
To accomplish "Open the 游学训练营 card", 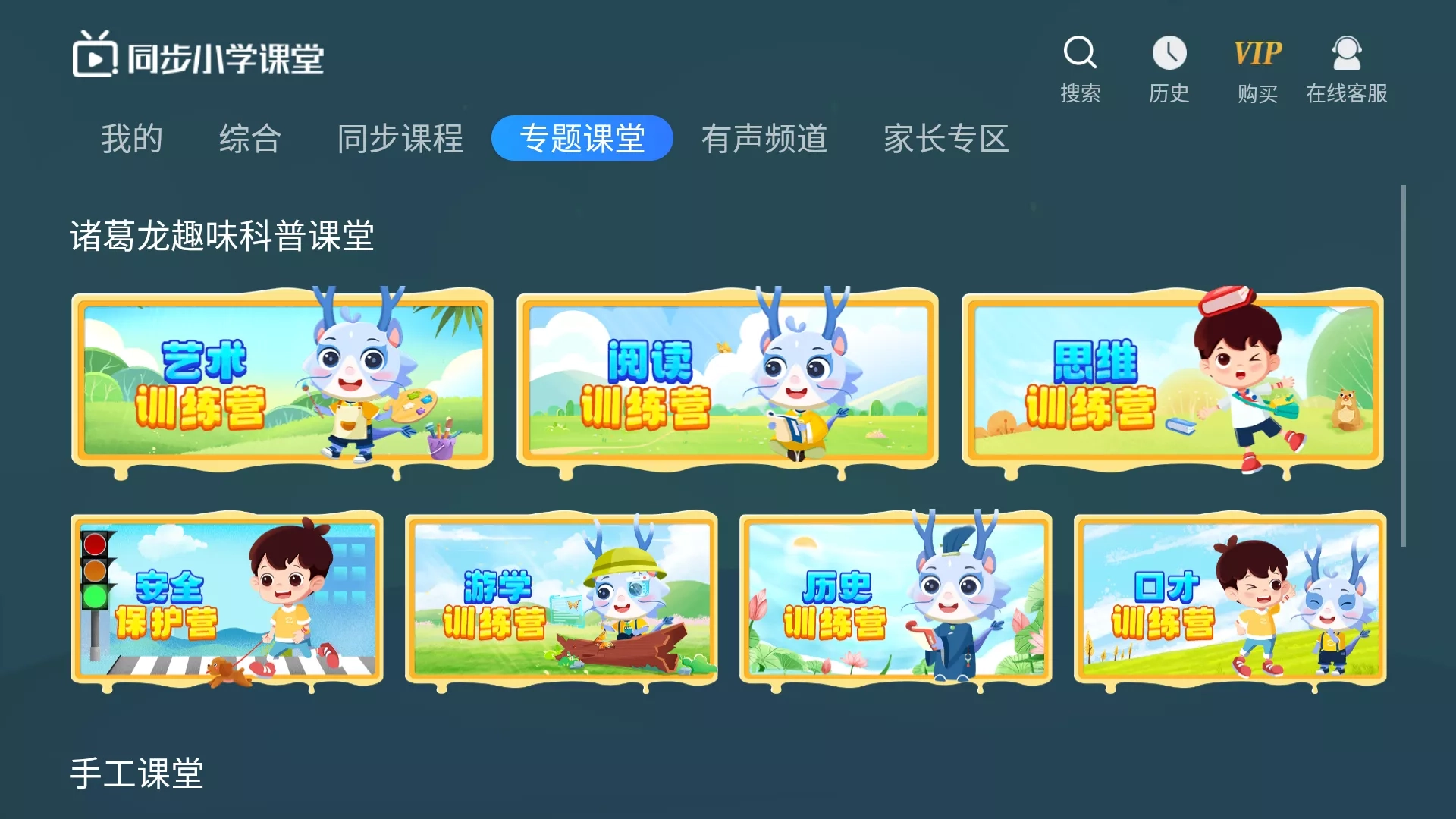I will 561,599.
